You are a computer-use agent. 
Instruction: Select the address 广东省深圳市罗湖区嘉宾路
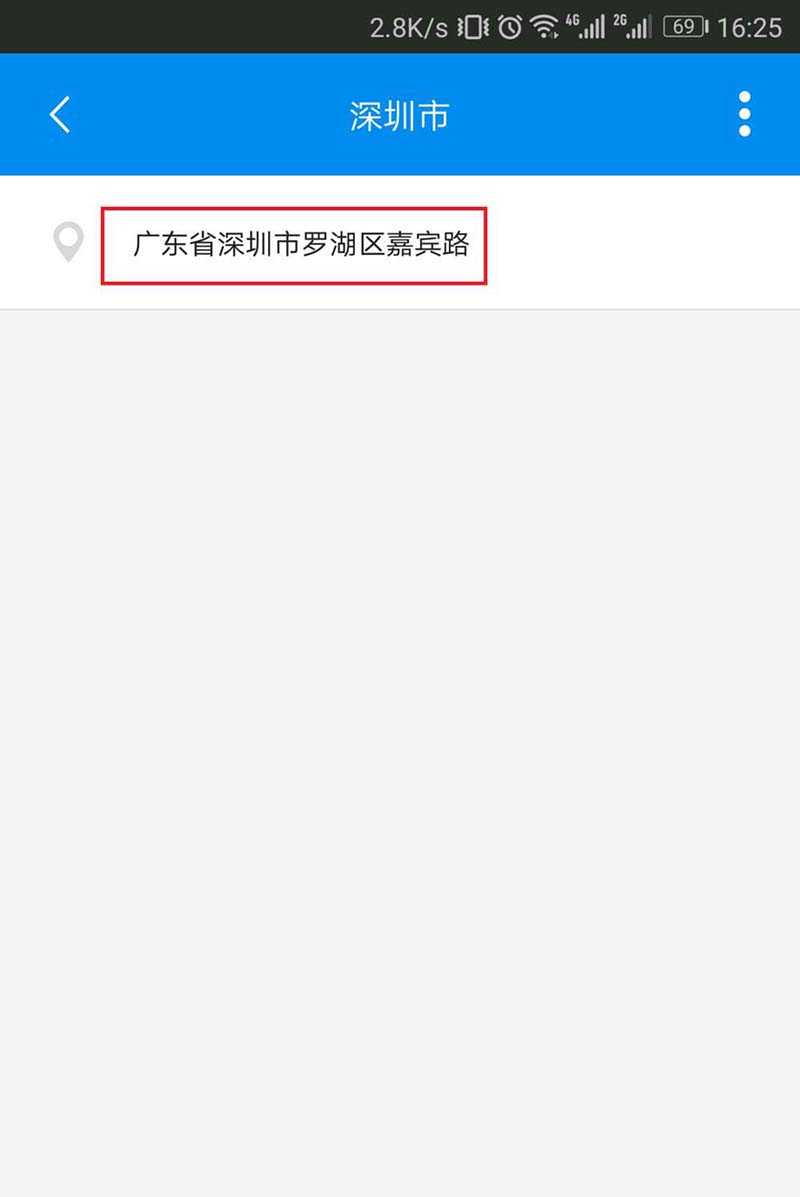300,245
